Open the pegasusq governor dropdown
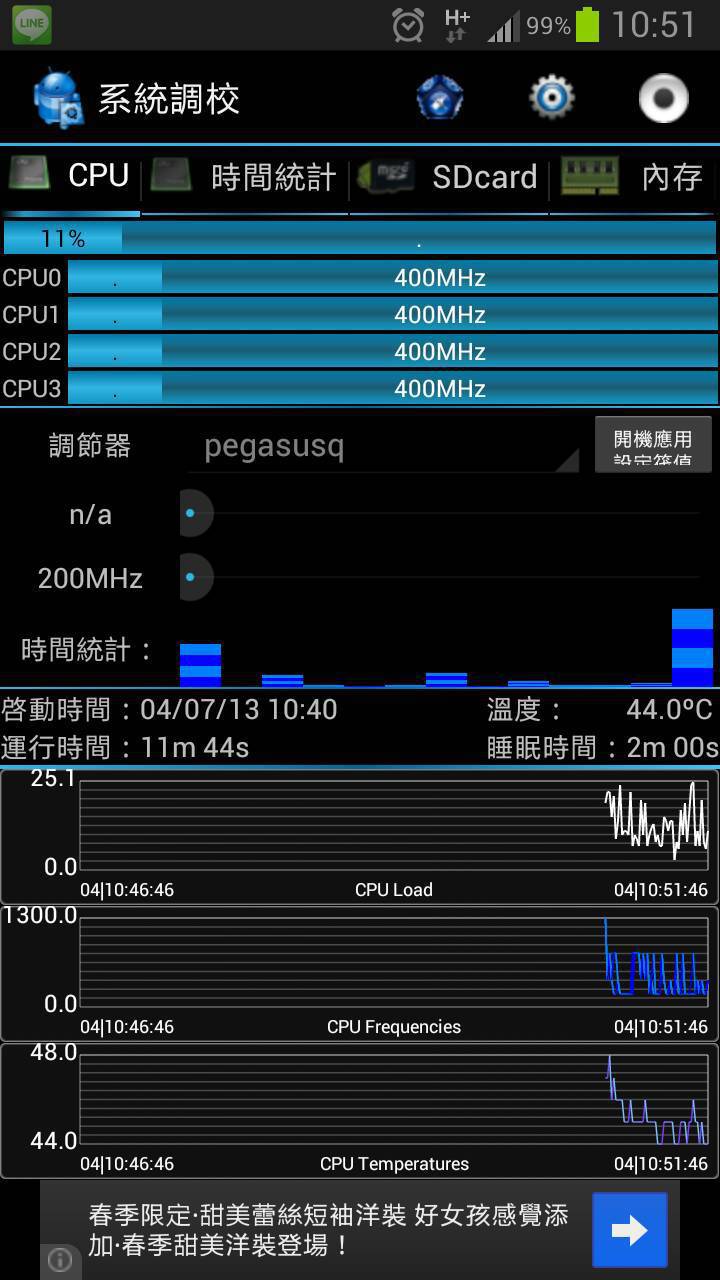 (x=384, y=446)
